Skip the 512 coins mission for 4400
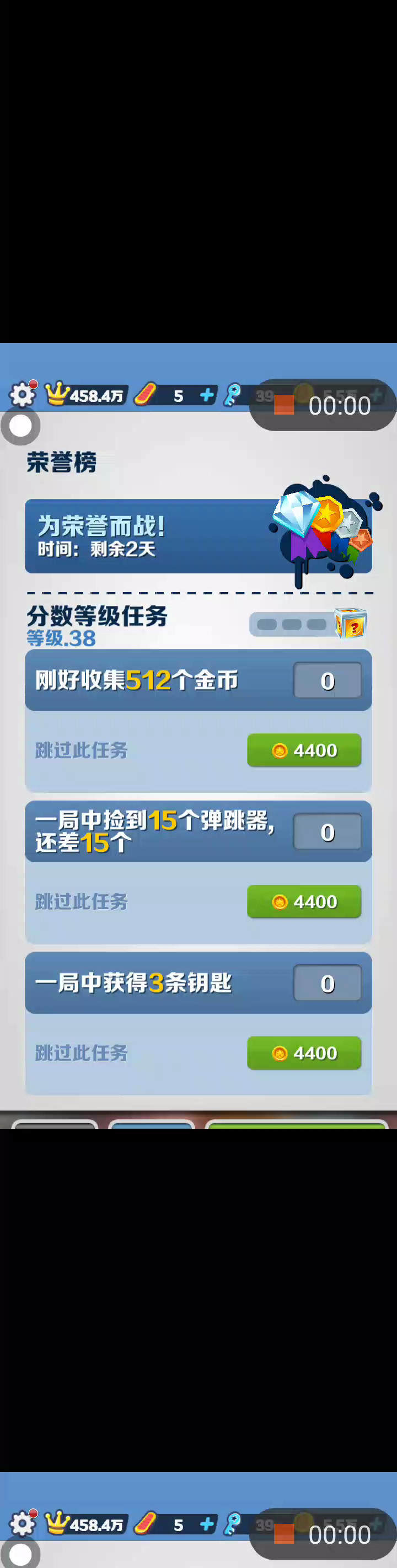The width and height of the screenshot is (397, 1568). tap(304, 750)
